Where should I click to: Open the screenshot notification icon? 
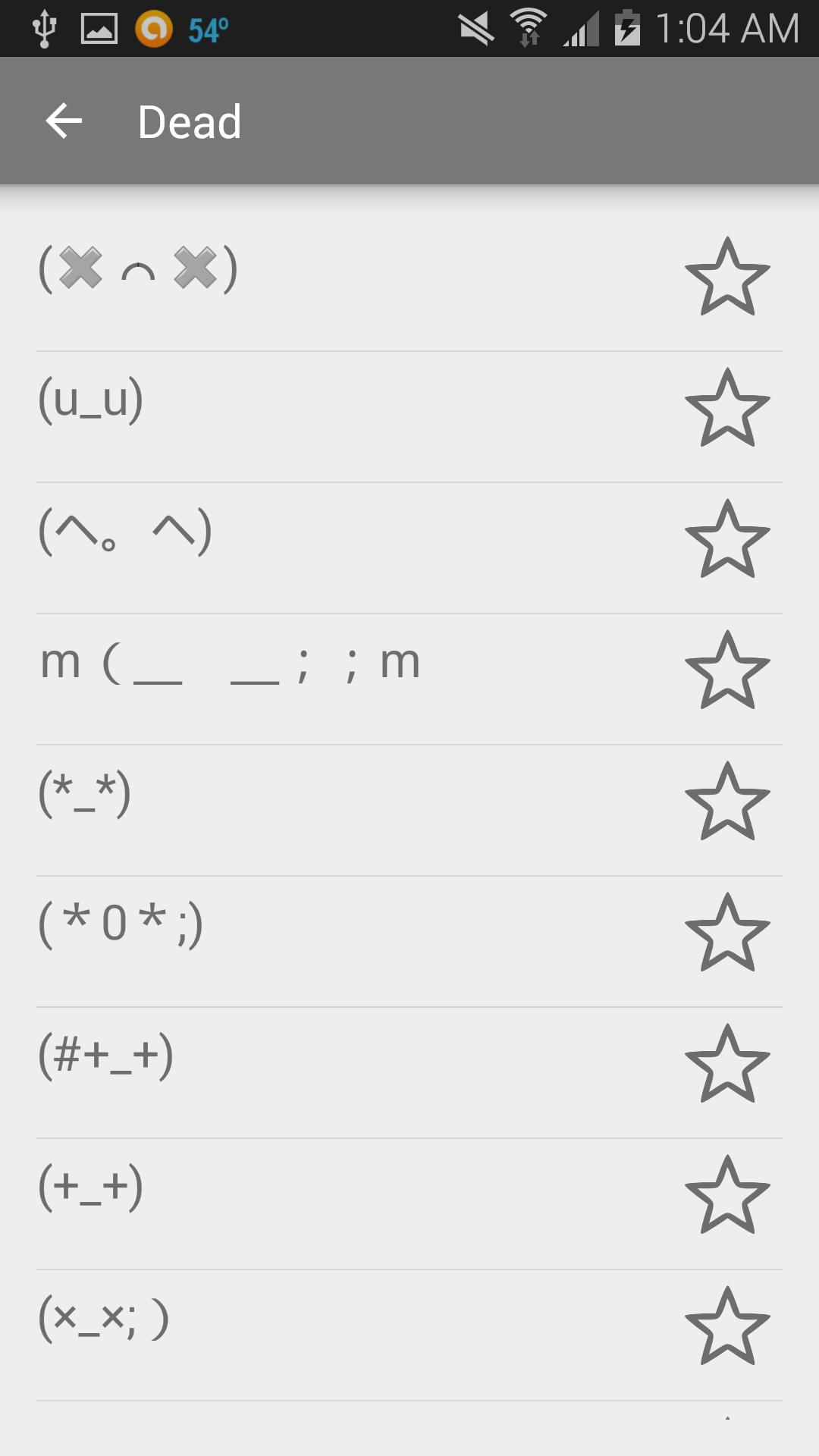pos(99,28)
